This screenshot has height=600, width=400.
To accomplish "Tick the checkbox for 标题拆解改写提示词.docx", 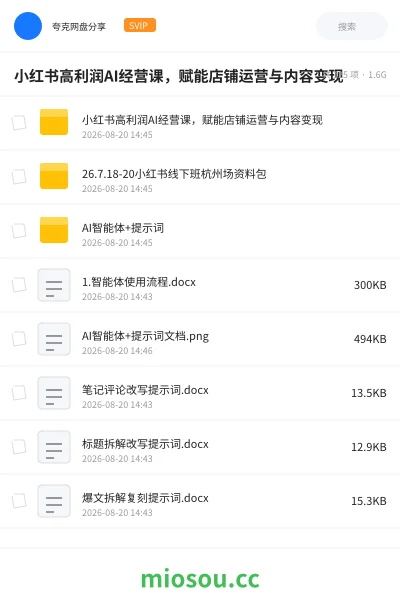I will 19,446.
